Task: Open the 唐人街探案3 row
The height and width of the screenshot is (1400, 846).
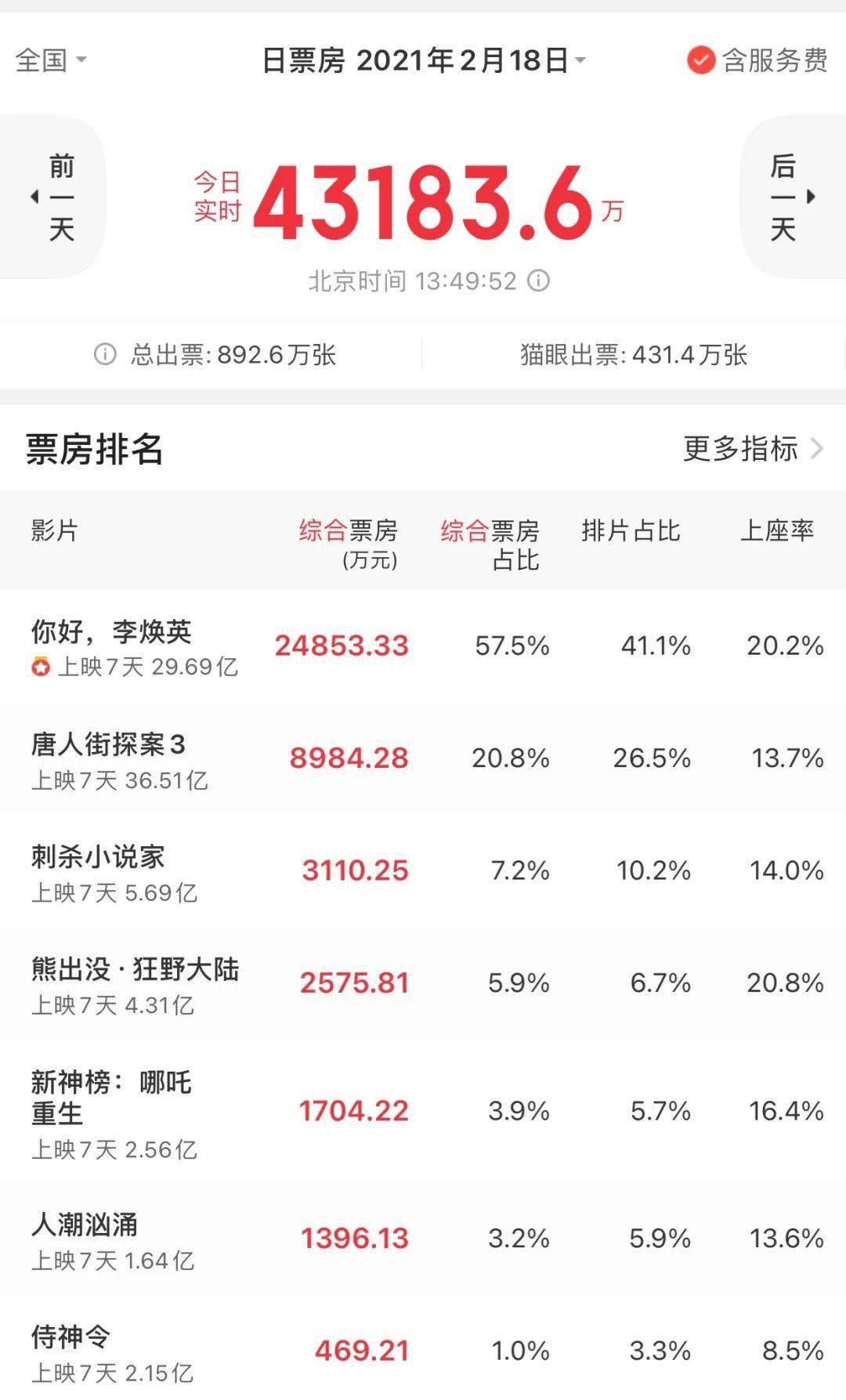Action: tap(423, 759)
